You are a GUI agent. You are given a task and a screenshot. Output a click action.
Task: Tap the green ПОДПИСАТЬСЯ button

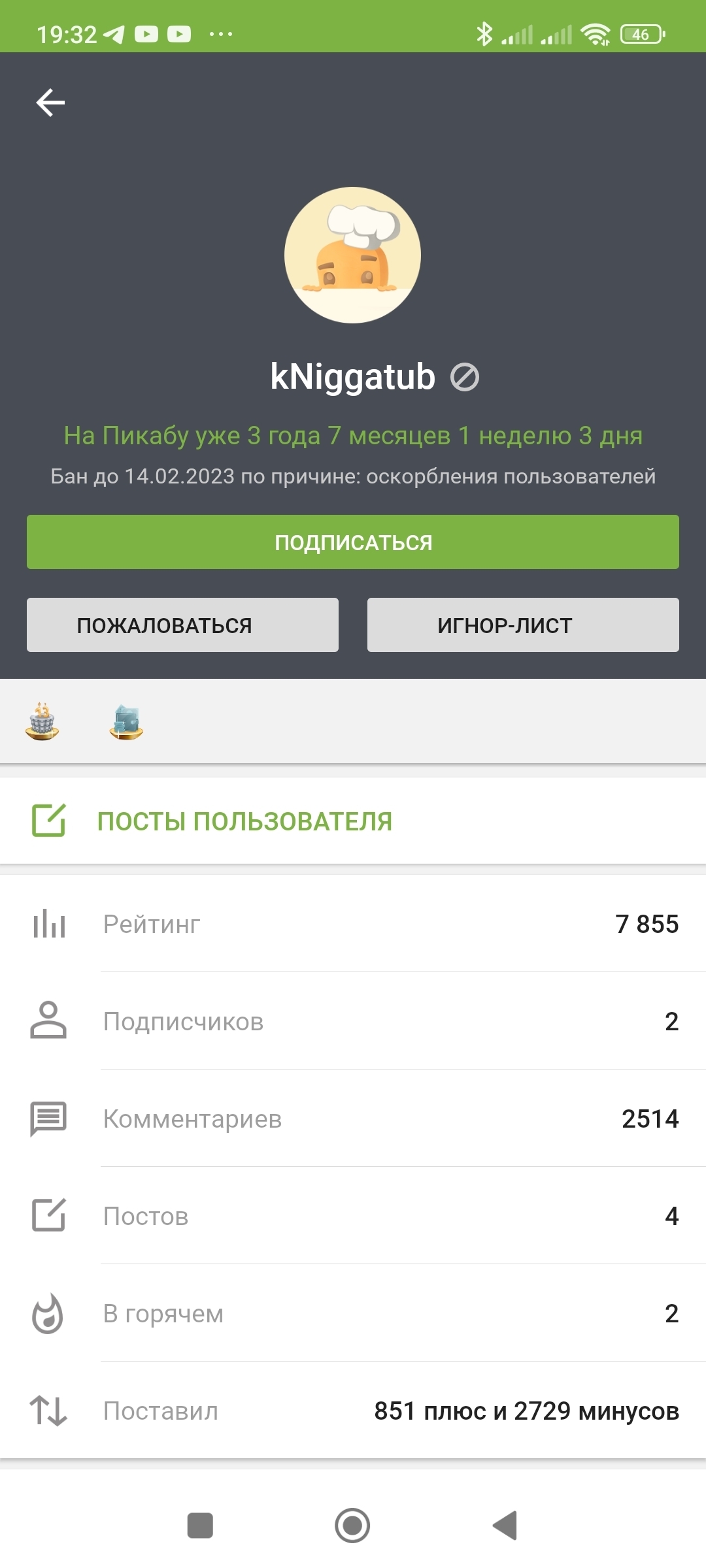click(353, 542)
